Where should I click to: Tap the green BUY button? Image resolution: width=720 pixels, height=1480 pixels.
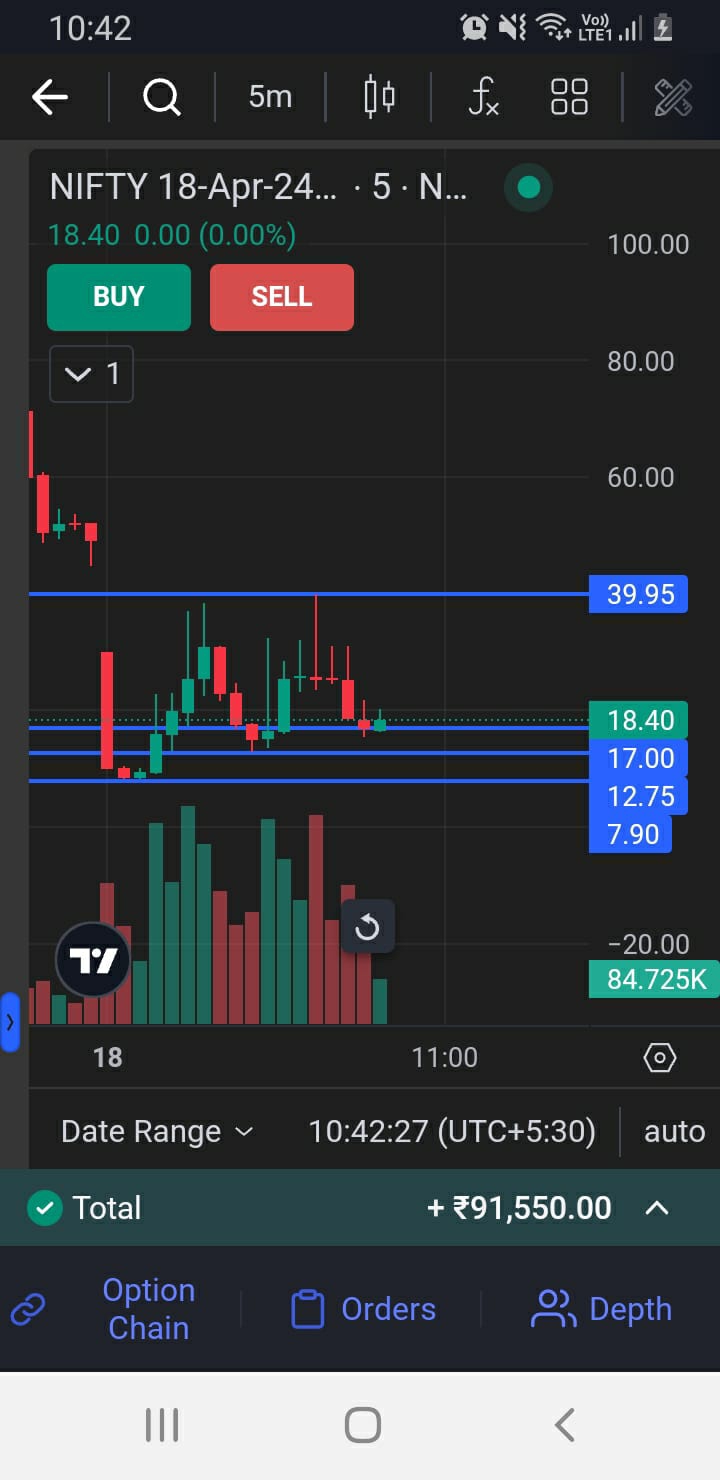pos(118,297)
